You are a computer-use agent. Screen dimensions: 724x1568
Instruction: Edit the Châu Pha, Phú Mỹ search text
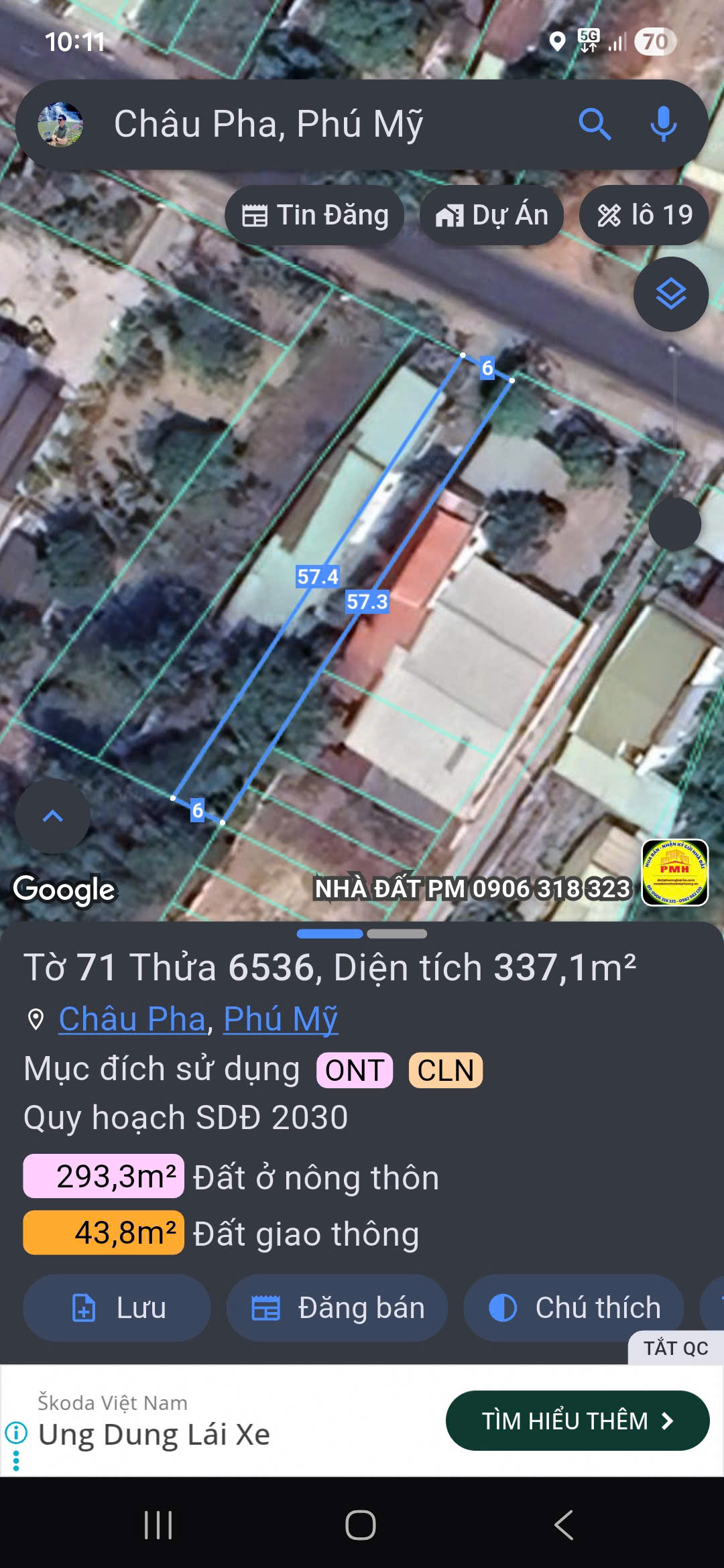point(268,125)
